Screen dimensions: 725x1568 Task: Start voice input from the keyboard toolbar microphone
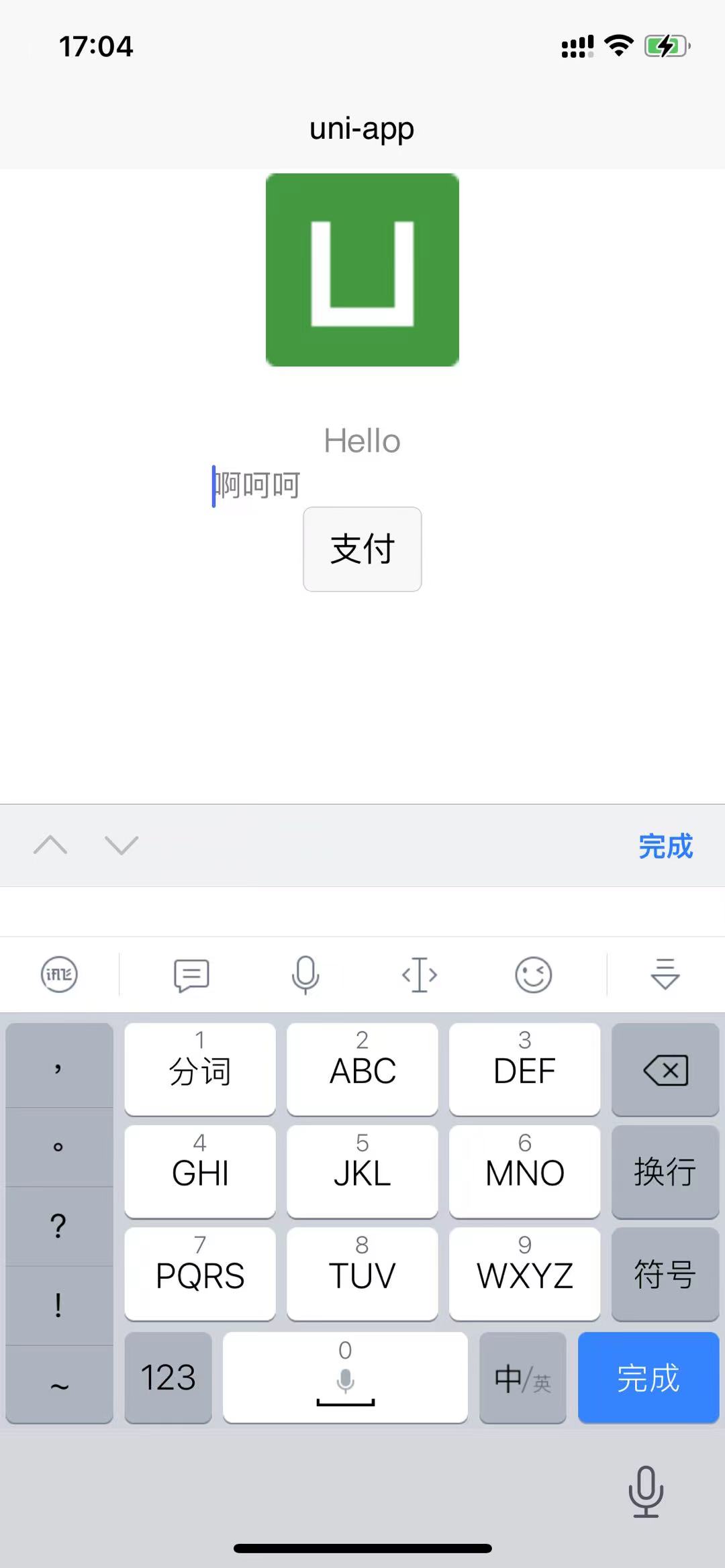[x=305, y=975]
